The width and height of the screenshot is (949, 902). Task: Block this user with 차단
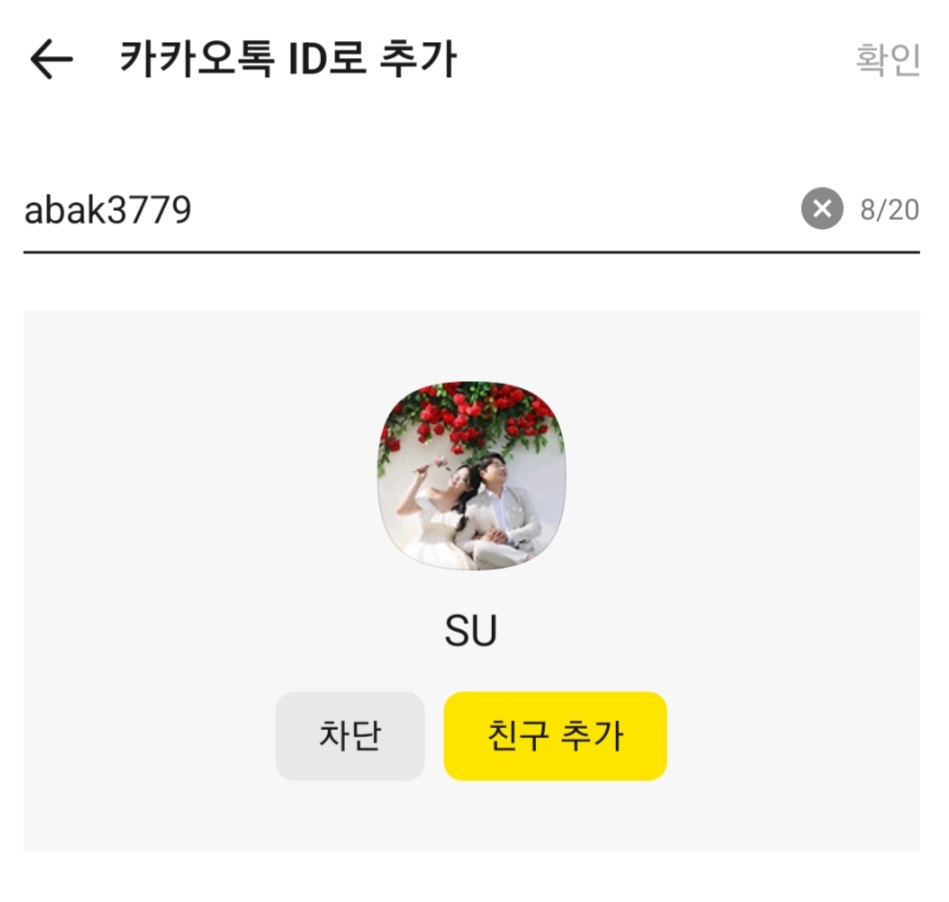click(350, 736)
